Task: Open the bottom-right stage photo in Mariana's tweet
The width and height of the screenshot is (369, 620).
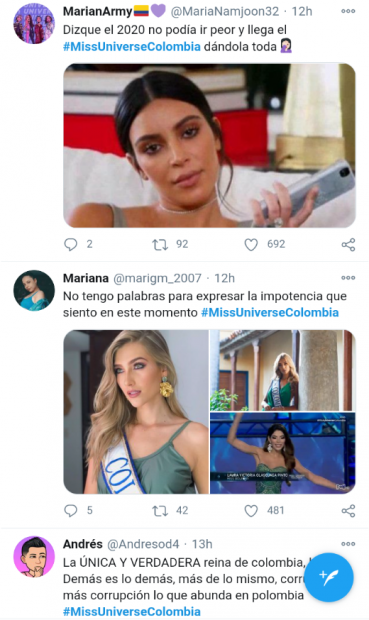Action: click(x=283, y=453)
